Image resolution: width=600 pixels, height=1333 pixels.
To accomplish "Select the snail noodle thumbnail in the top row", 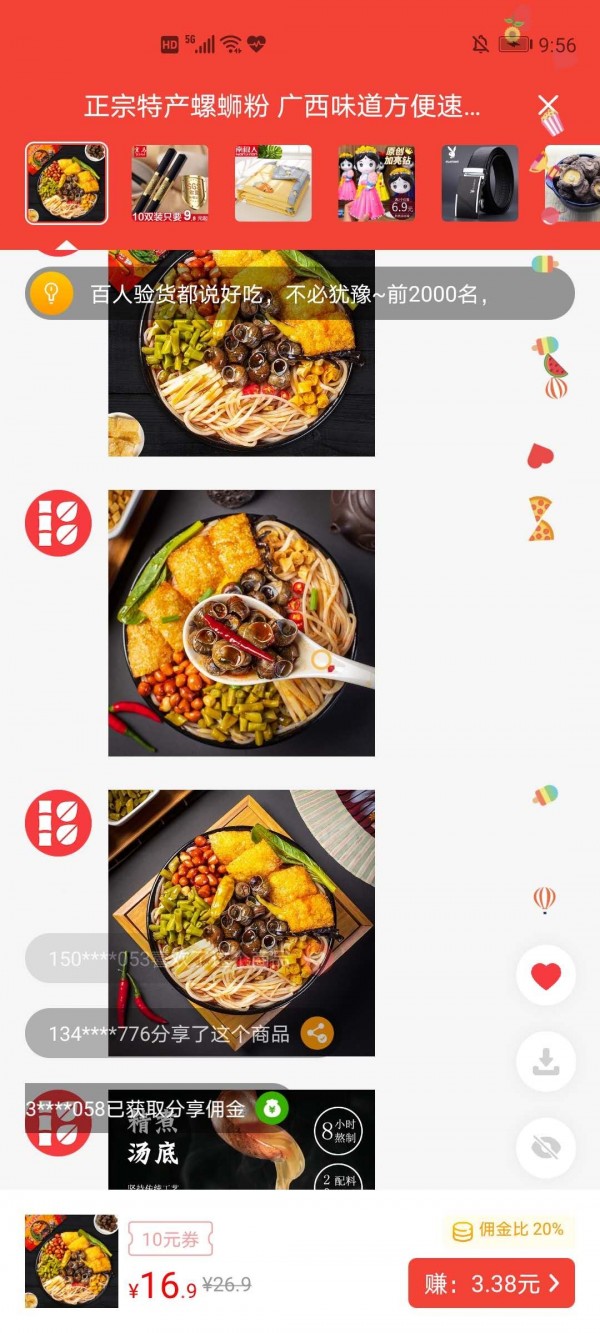I will point(66,183).
